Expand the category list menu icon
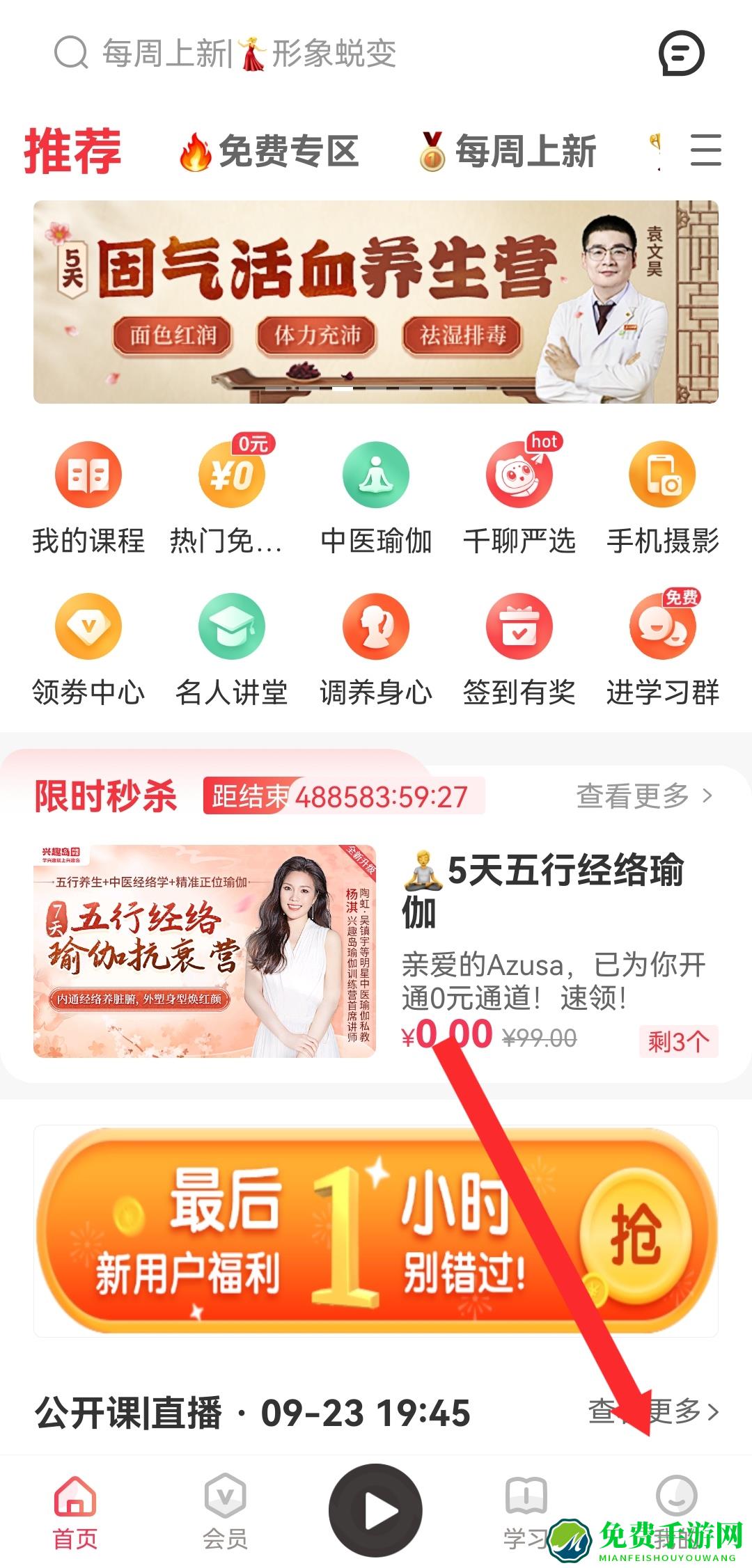Image resolution: width=752 pixels, height=1568 pixels. [705, 150]
